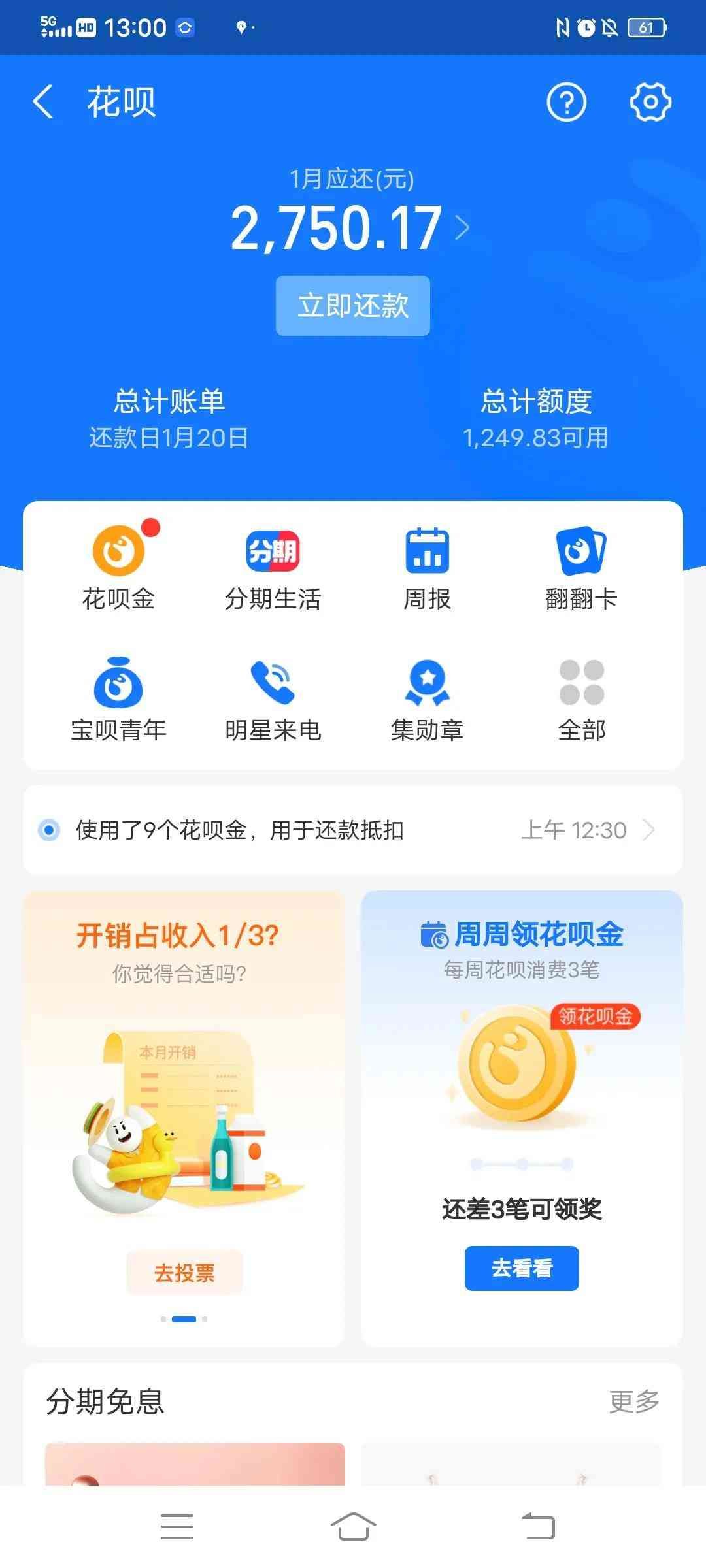
Task: Show 全部 services
Action: point(581,700)
